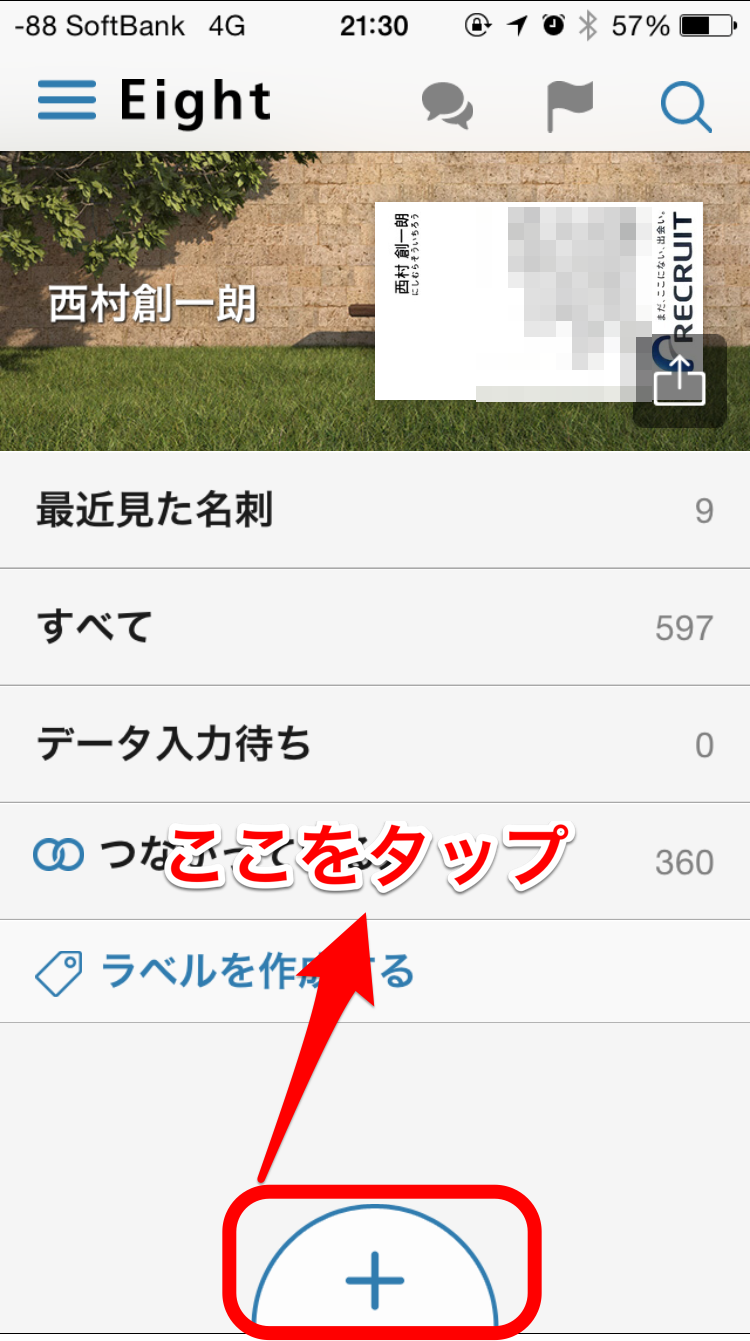Screen dimensions: 750x1341
Task: Open my profile business card image
Action: [539, 301]
